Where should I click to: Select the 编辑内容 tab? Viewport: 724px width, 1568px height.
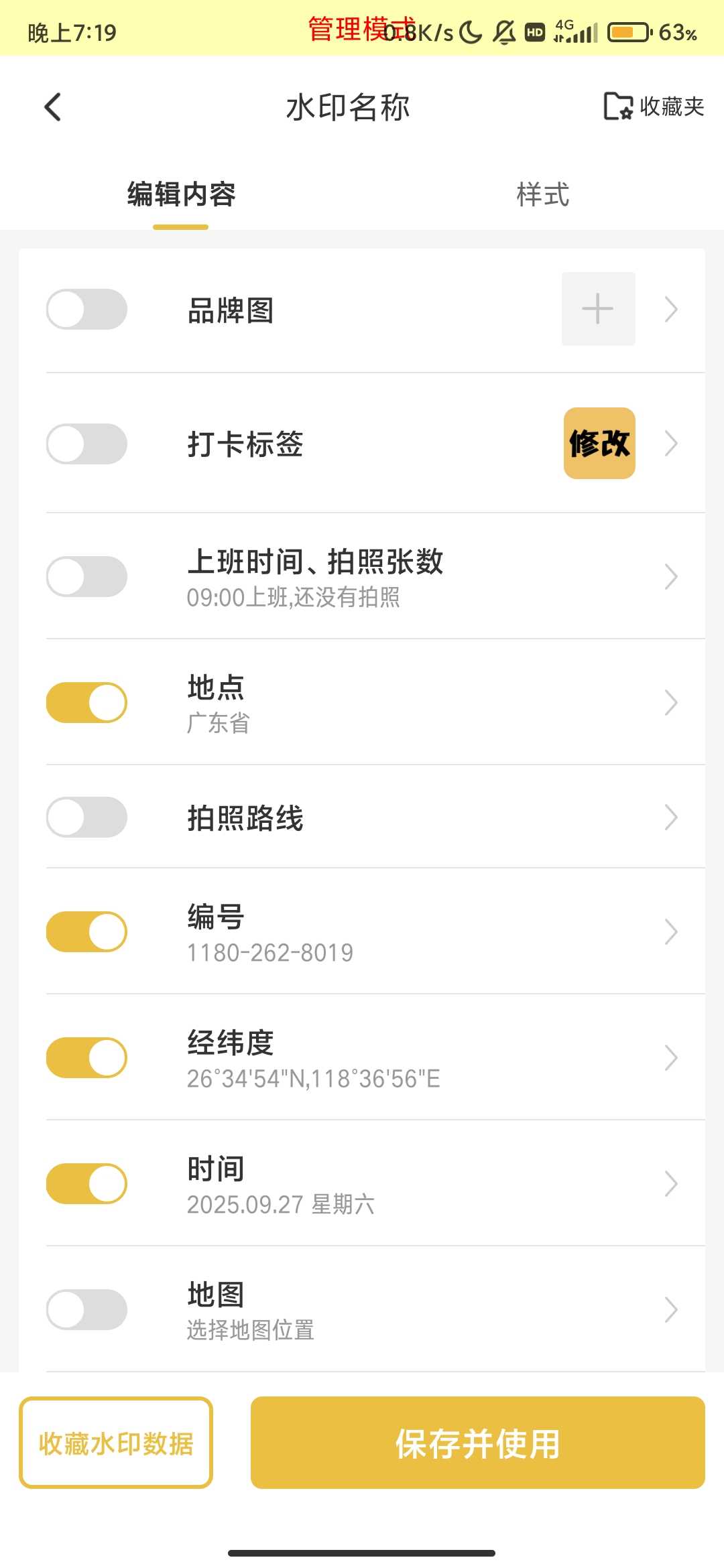point(180,194)
